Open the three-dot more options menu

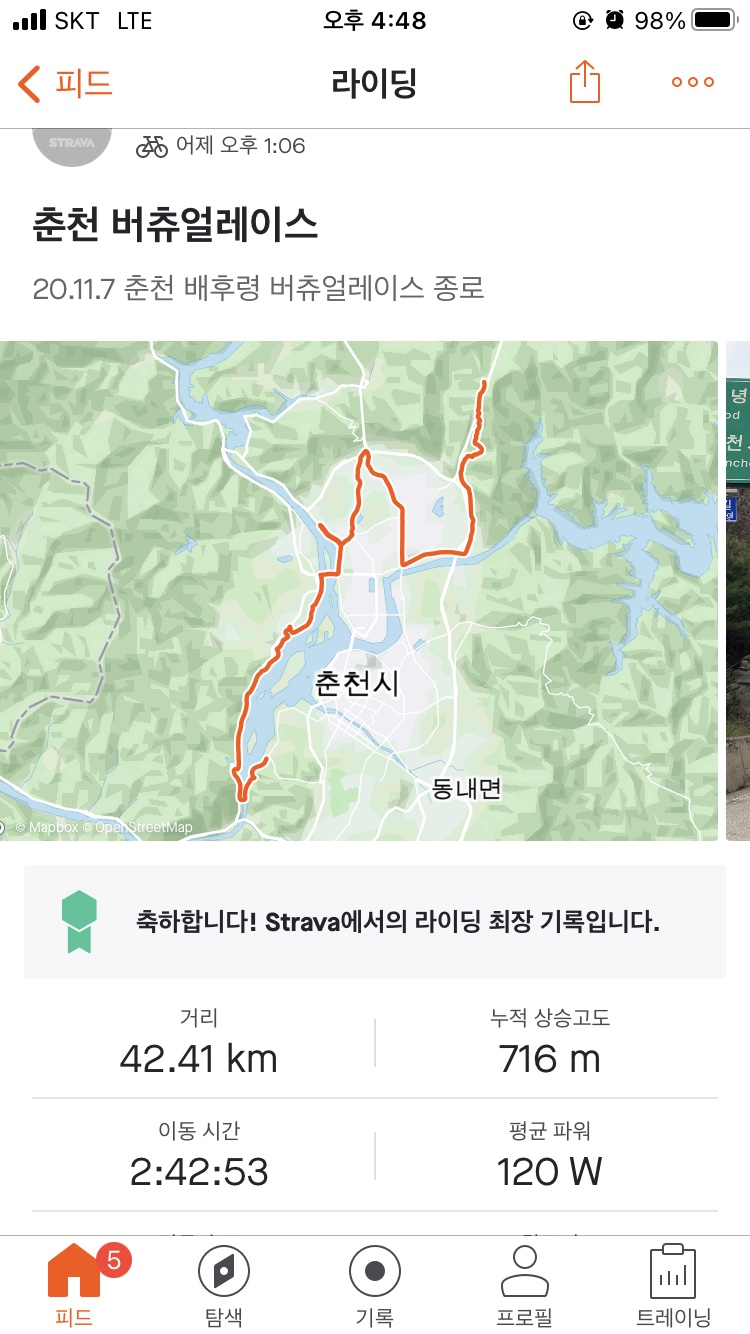[x=692, y=82]
